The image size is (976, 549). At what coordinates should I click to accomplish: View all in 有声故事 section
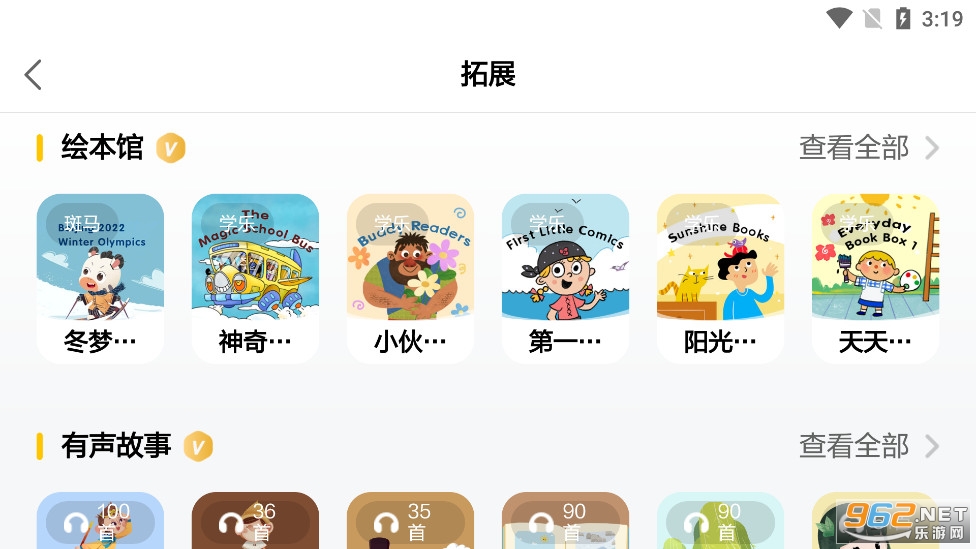click(x=868, y=446)
